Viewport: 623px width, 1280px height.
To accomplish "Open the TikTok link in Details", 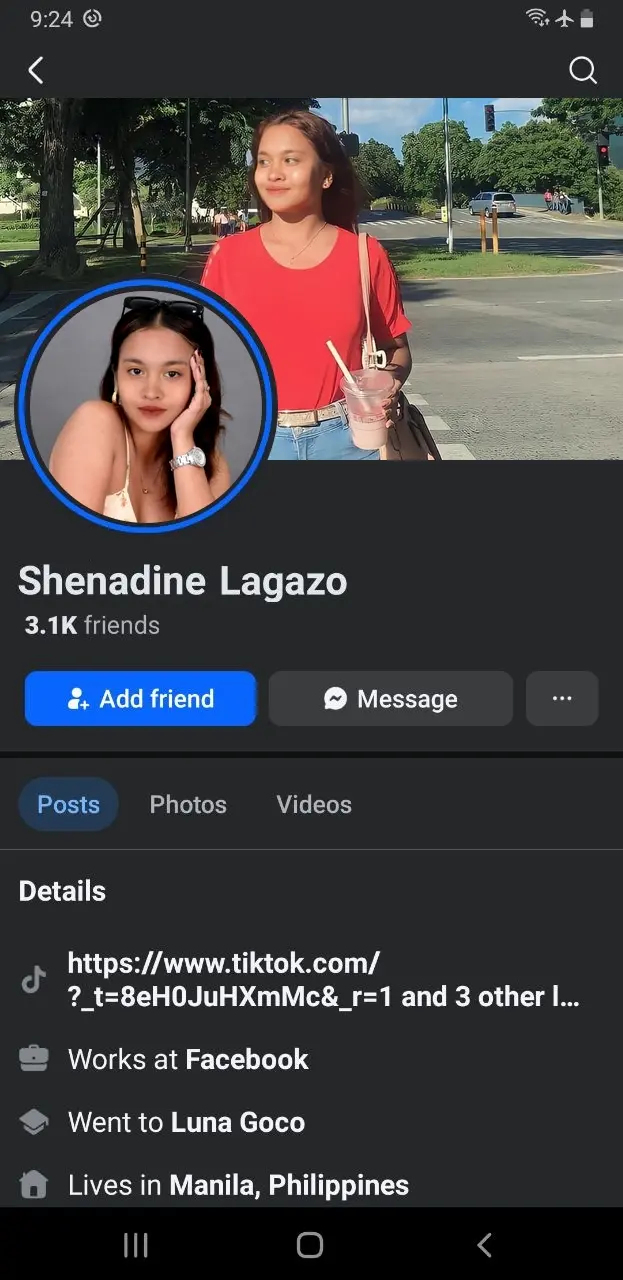I will (x=323, y=980).
